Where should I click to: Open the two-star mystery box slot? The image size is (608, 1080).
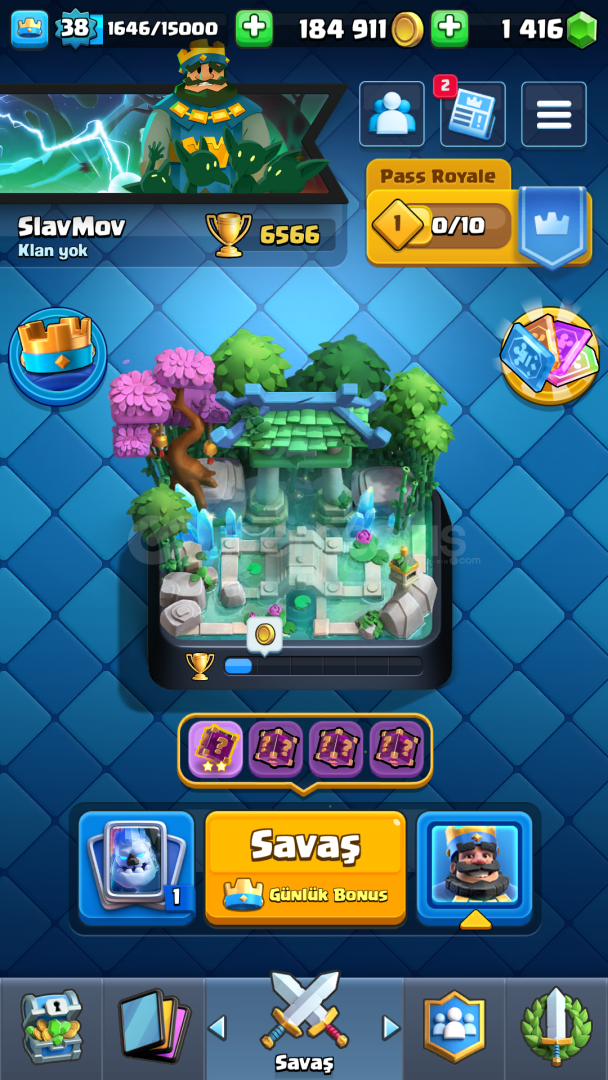click(216, 749)
